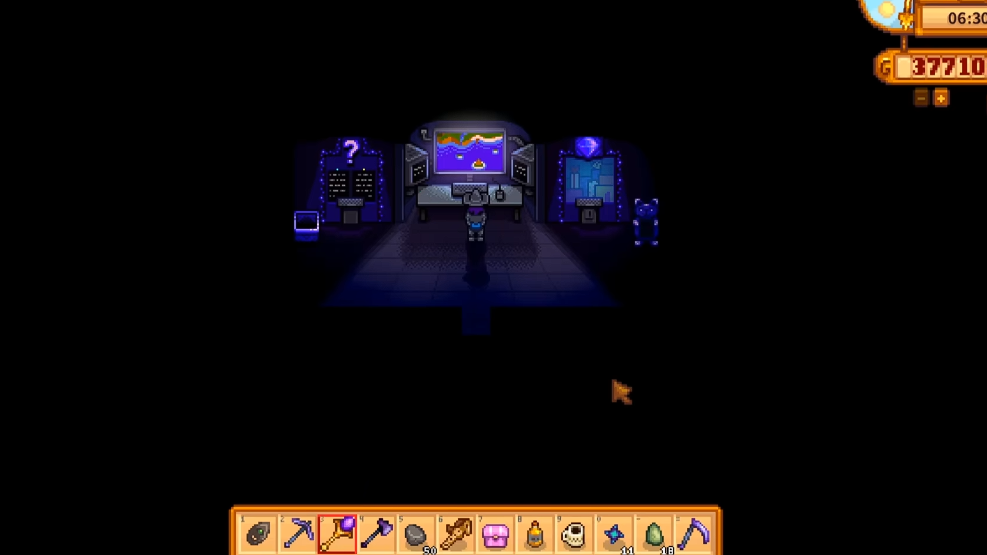Select the purple-gem golden wand
The image size is (987, 555).
pos(337,534)
